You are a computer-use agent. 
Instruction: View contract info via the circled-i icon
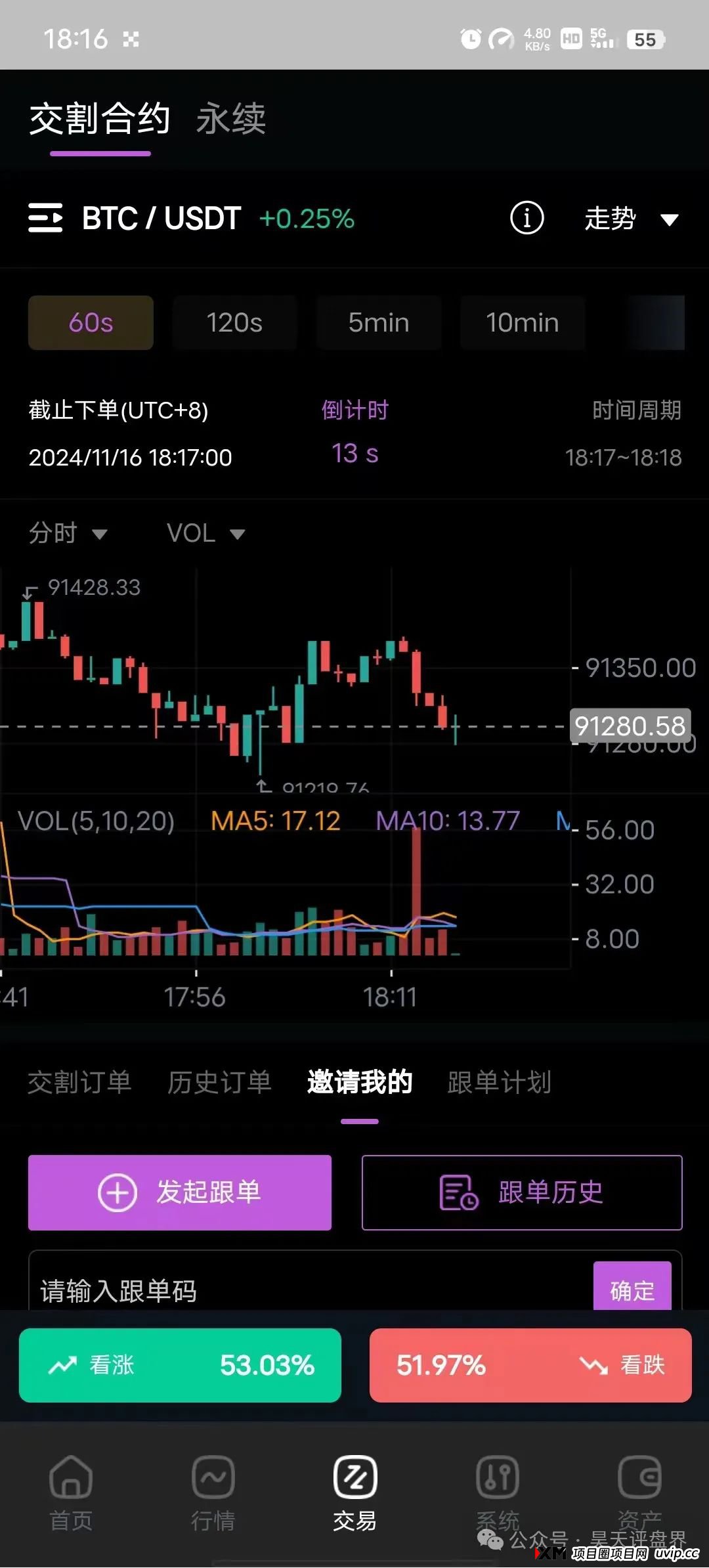tap(527, 219)
